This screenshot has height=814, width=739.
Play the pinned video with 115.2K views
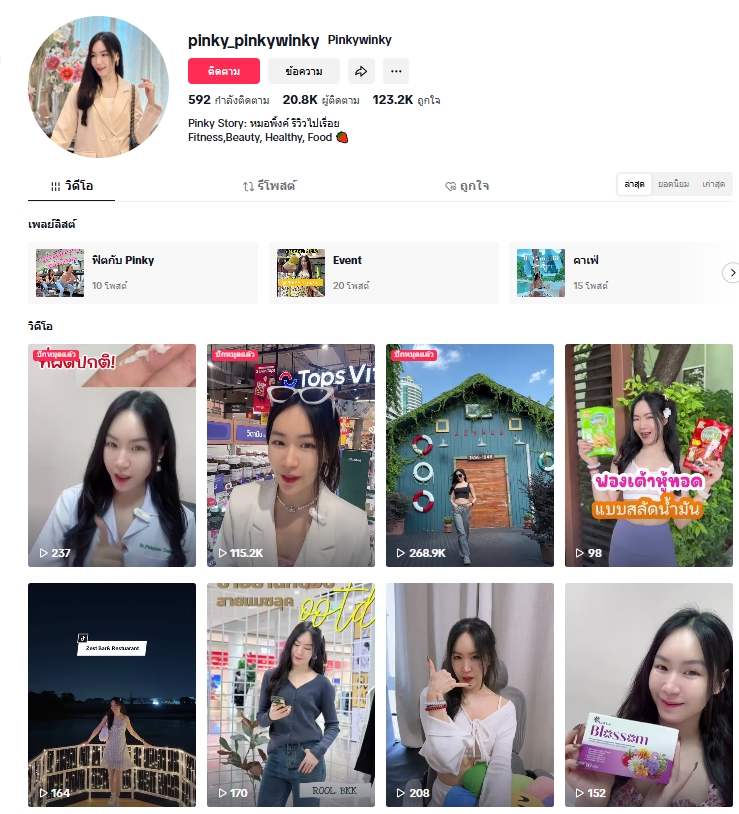click(291, 455)
